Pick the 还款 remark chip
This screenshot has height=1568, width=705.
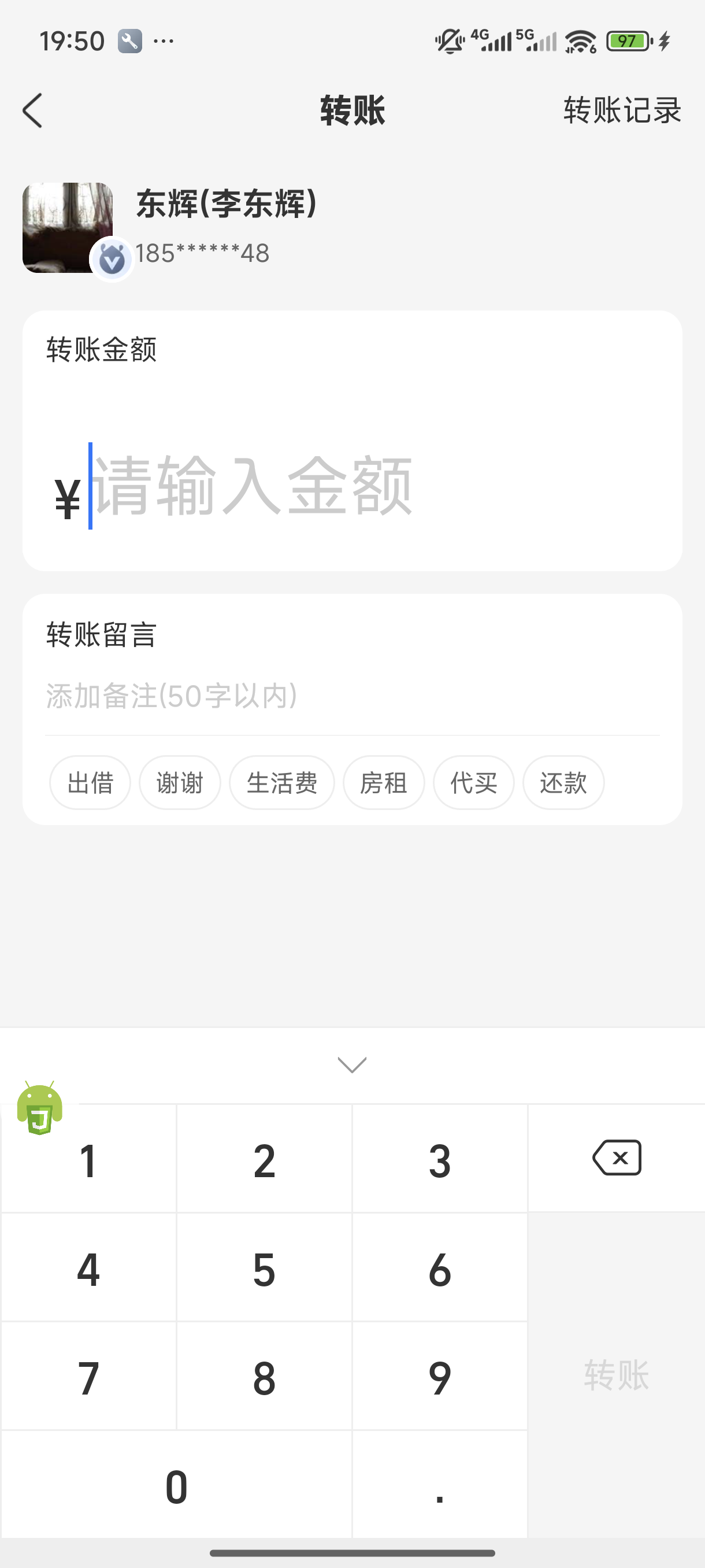(563, 783)
